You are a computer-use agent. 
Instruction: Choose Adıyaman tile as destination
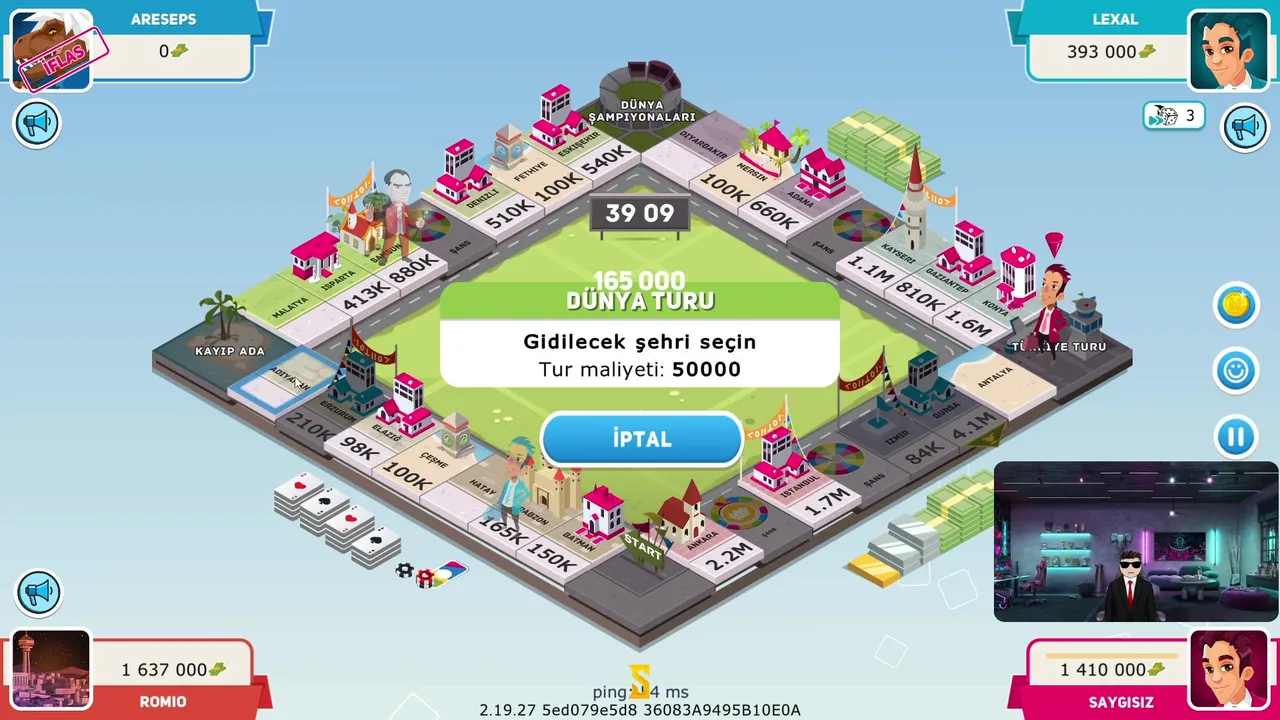tap(278, 380)
